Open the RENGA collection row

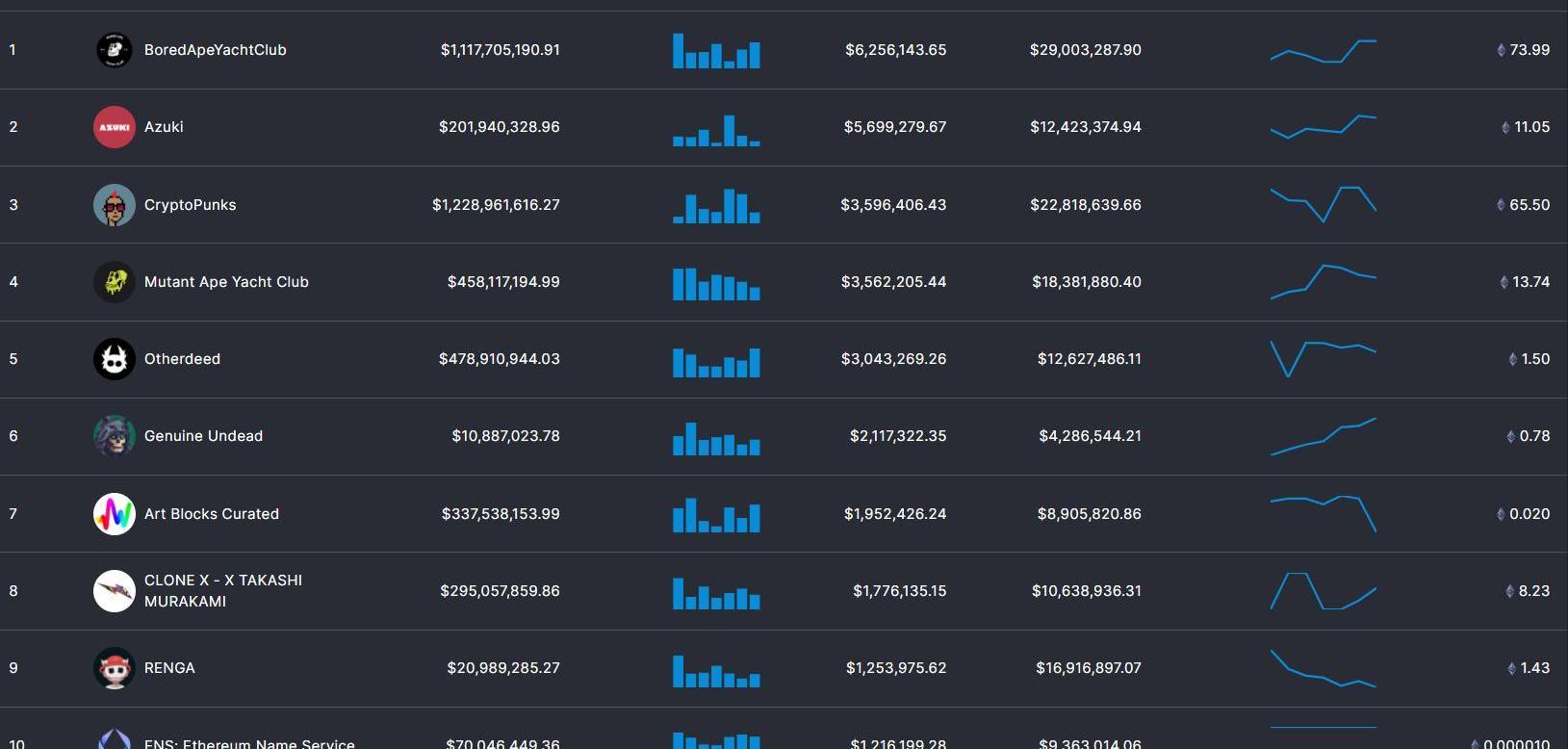(169, 668)
